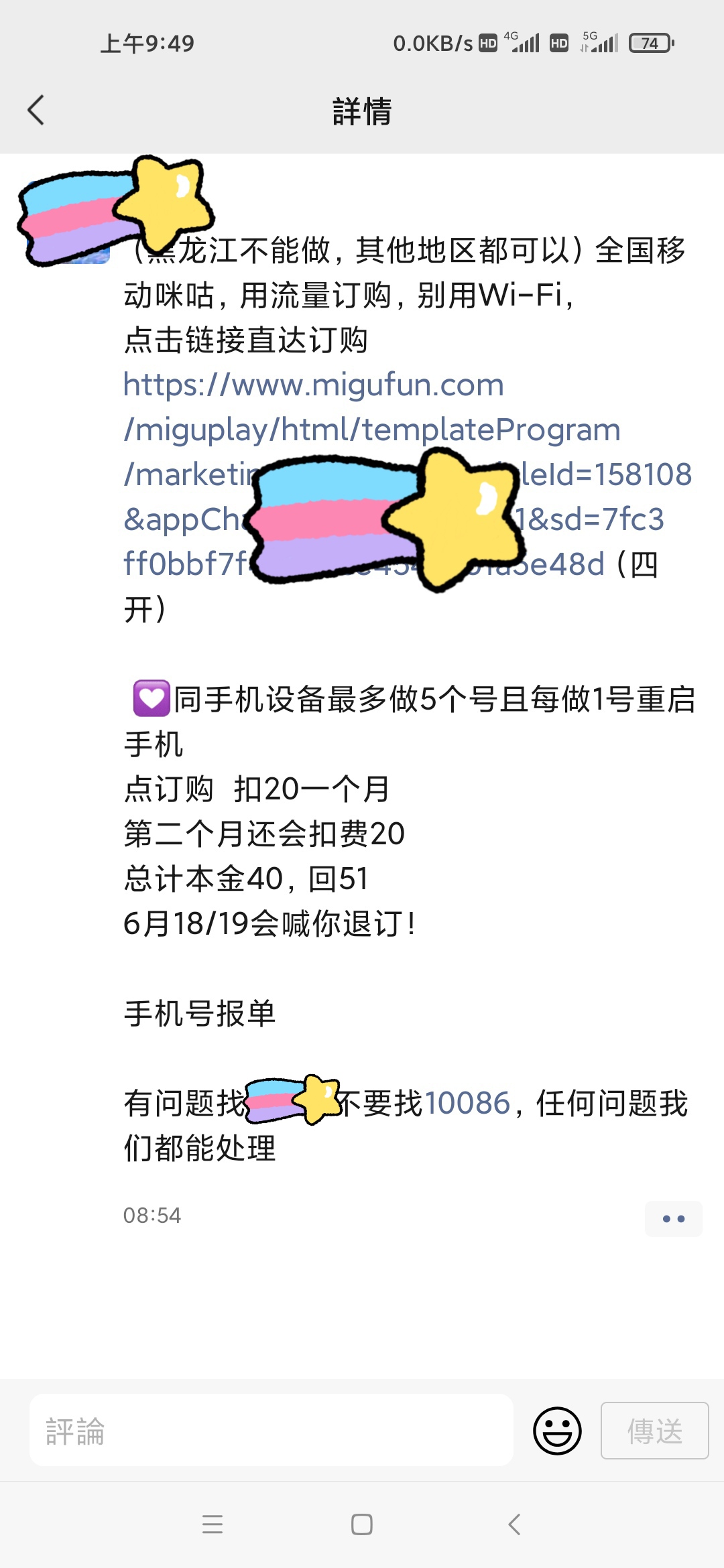
Task: Go back from the 詳情 page
Action: (36, 110)
